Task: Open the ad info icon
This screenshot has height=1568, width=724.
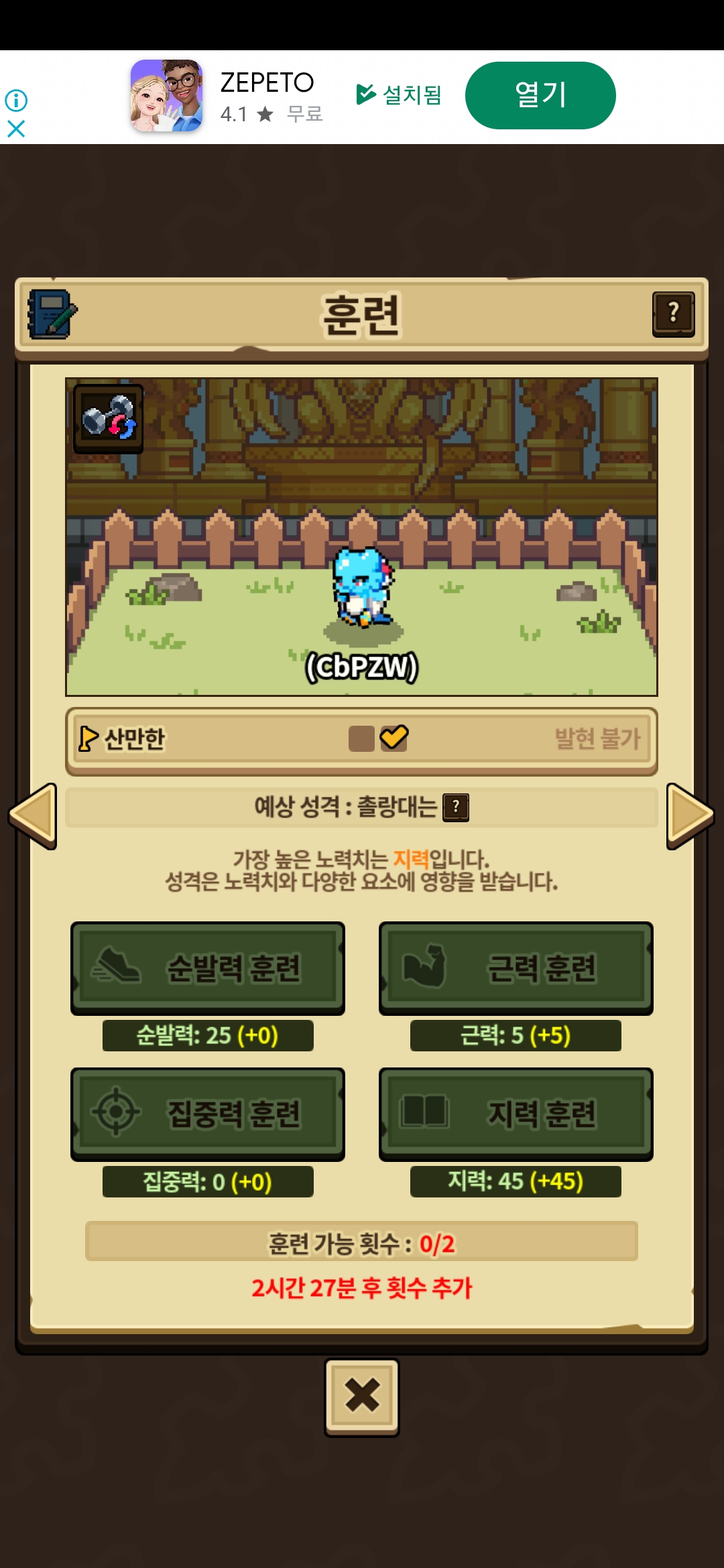Action: (16, 101)
